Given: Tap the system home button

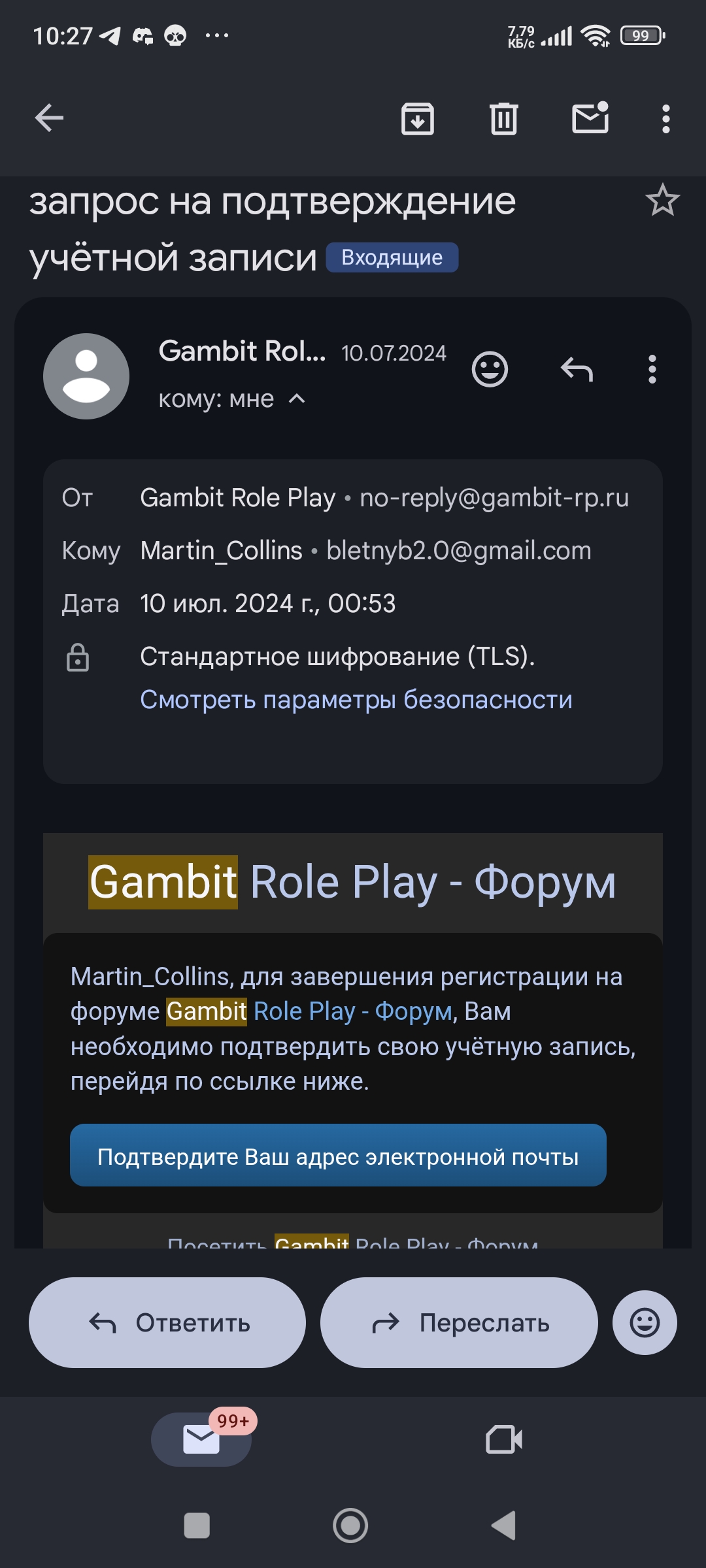Looking at the screenshot, I should 350,1526.
